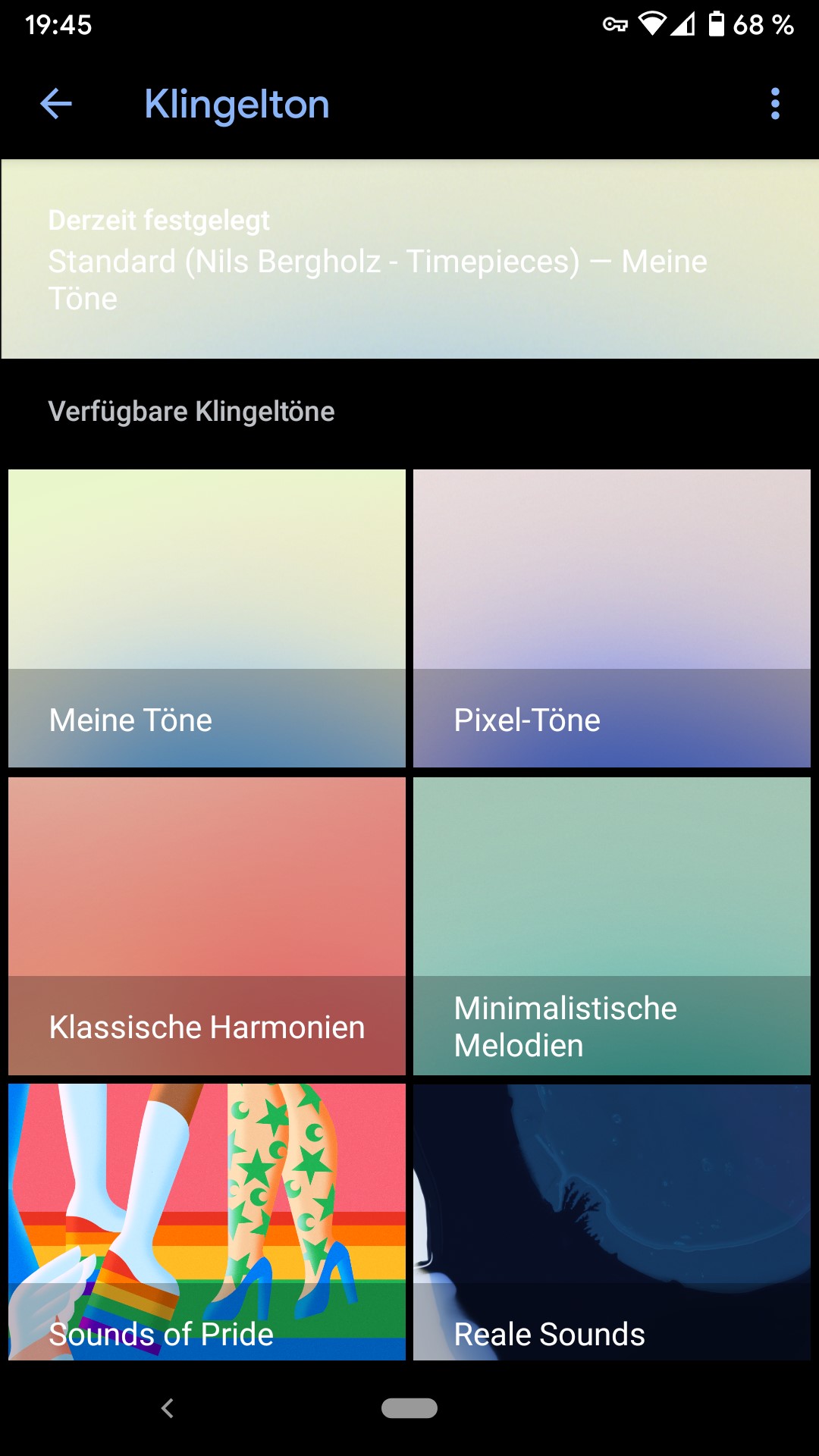
Task: Open the Meine Töne category
Action: (207, 618)
